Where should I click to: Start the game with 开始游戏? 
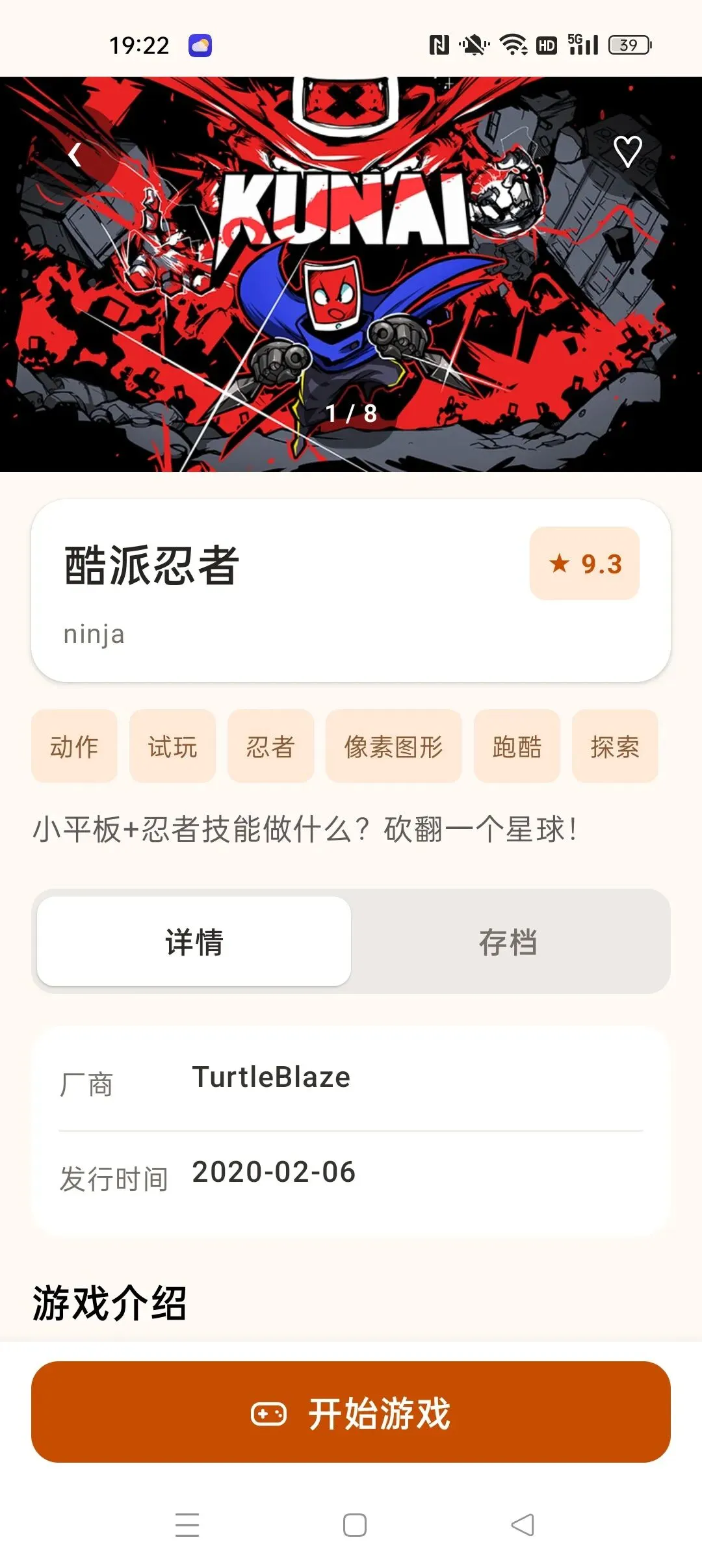351,1412
